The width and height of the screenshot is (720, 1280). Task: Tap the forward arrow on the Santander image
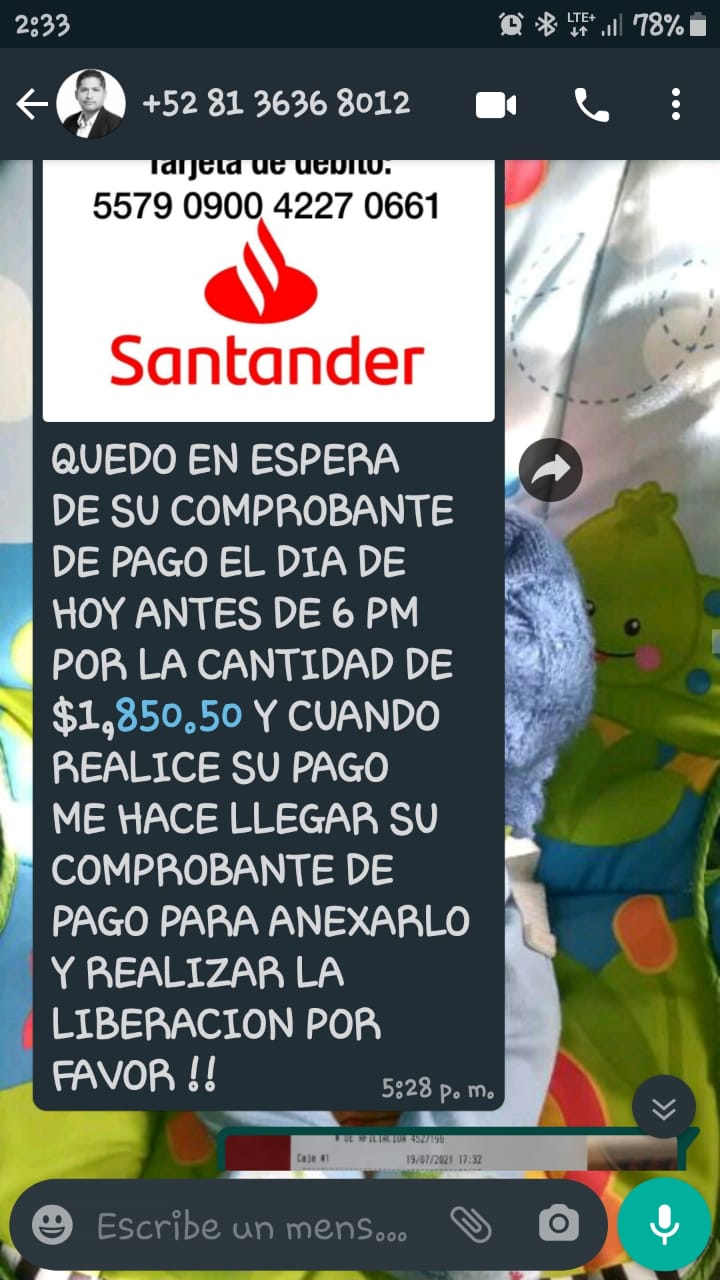click(553, 469)
